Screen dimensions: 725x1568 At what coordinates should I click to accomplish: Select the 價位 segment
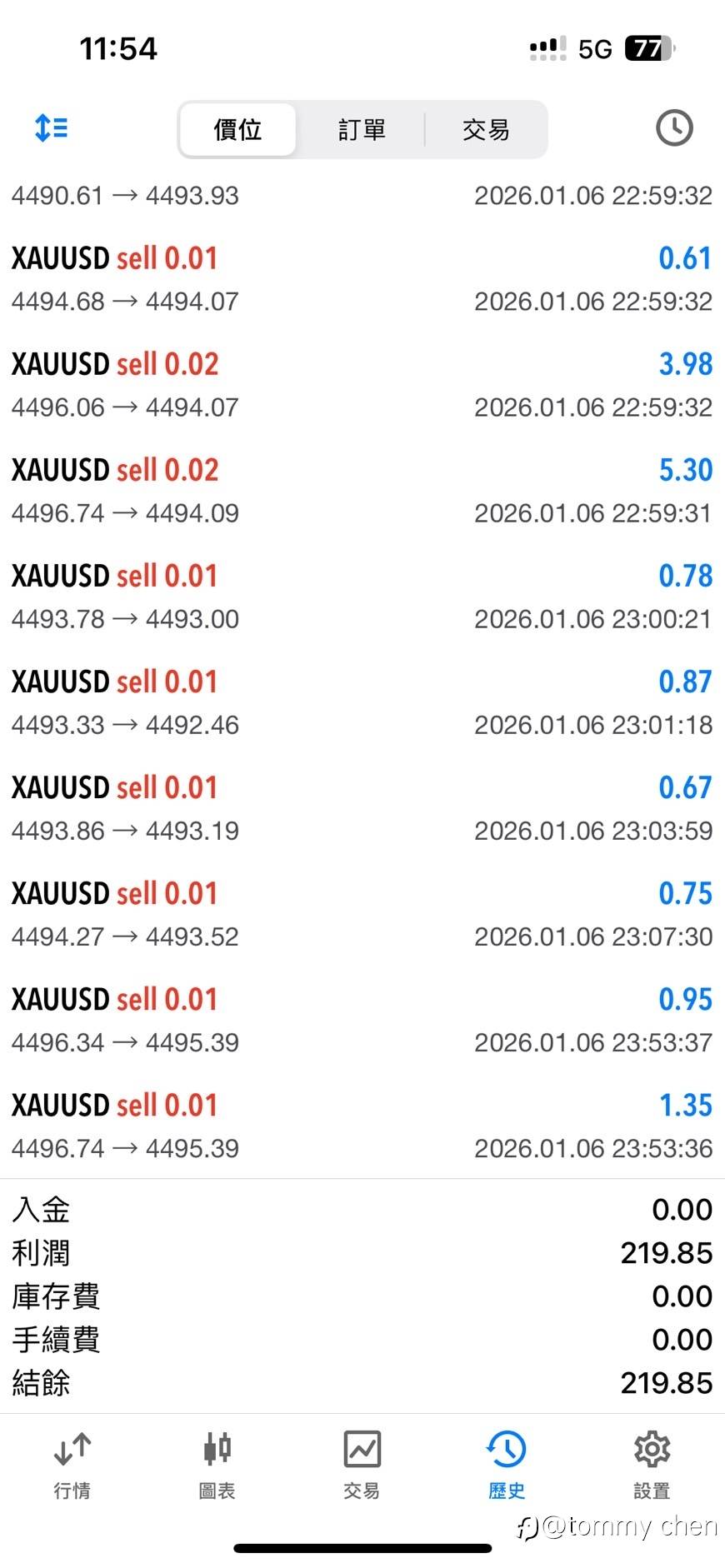tap(238, 130)
